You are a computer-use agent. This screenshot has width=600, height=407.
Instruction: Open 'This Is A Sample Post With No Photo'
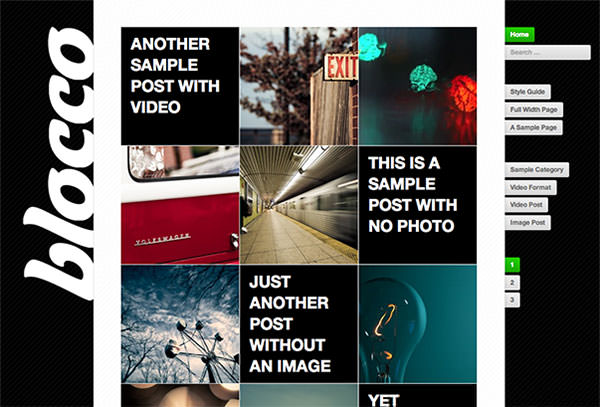(x=418, y=205)
